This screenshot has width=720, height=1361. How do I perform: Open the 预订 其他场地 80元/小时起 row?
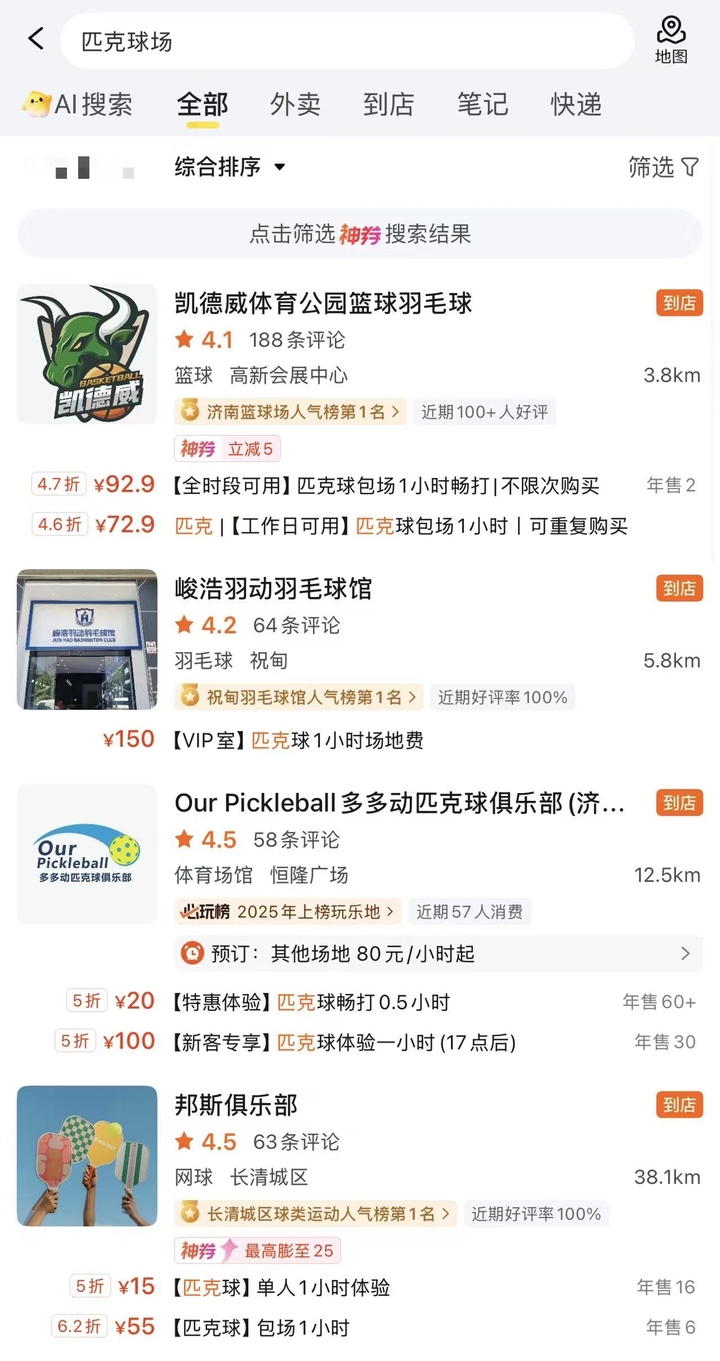pos(438,953)
